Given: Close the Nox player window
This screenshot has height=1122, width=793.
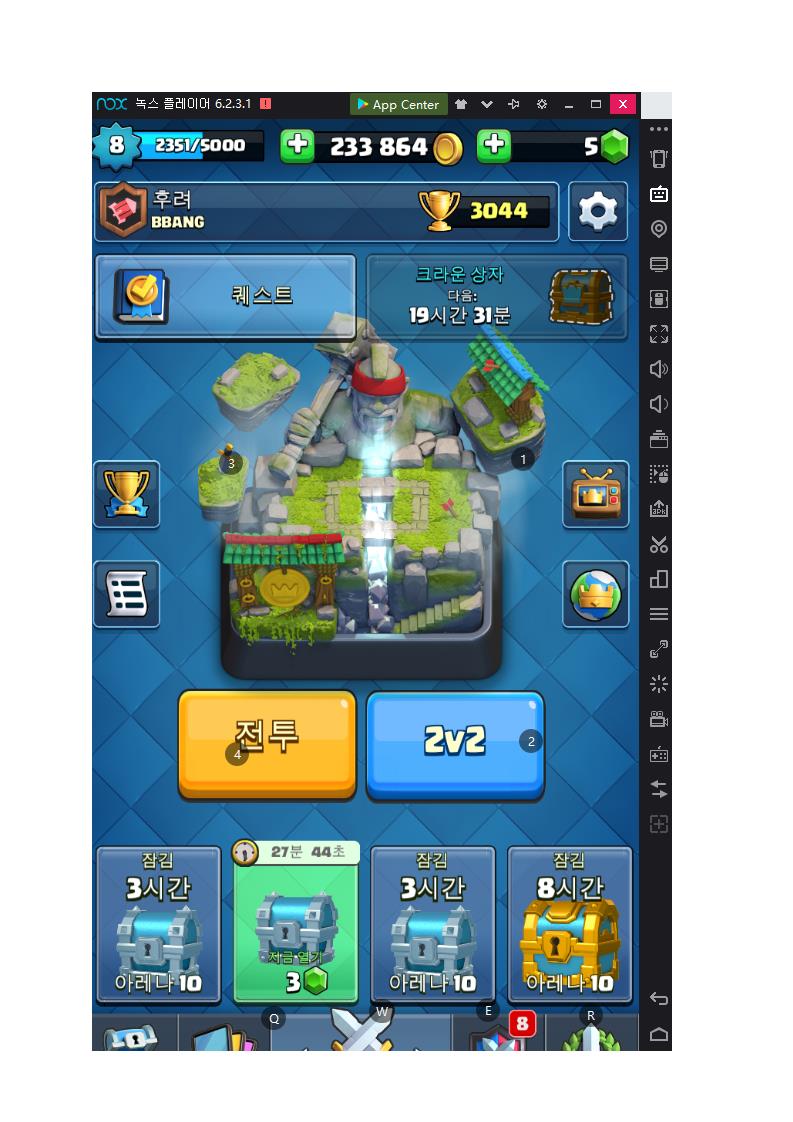Looking at the screenshot, I should [x=623, y=104].
